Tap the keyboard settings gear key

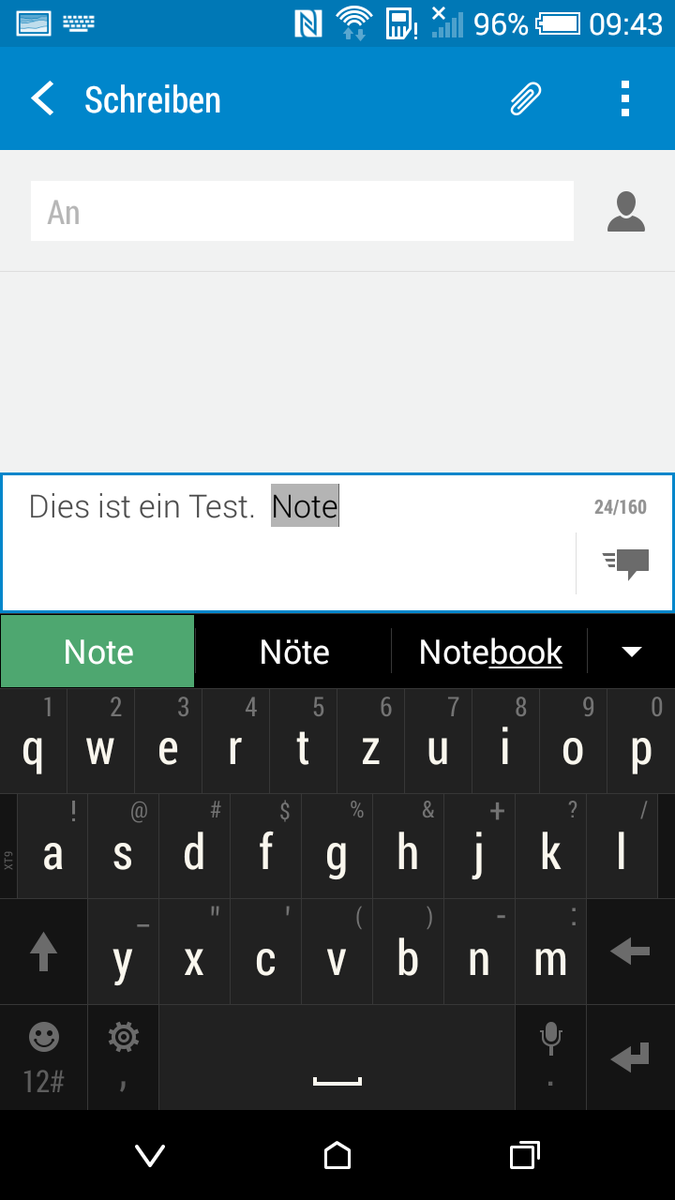[123, 1058]
